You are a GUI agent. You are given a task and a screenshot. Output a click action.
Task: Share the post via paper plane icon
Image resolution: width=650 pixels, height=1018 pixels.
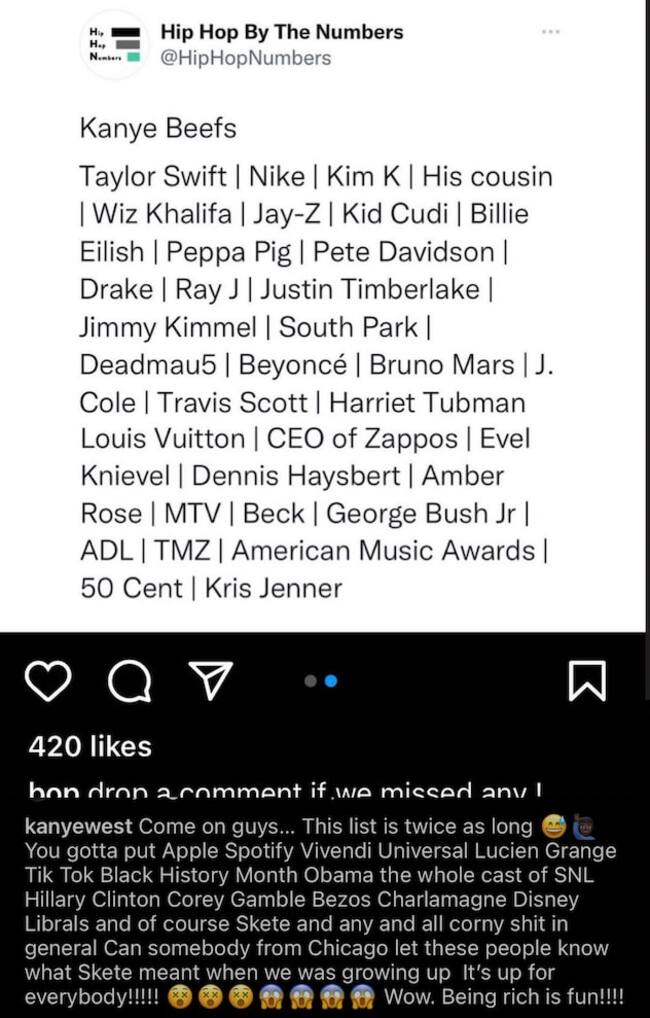point(210,681)
